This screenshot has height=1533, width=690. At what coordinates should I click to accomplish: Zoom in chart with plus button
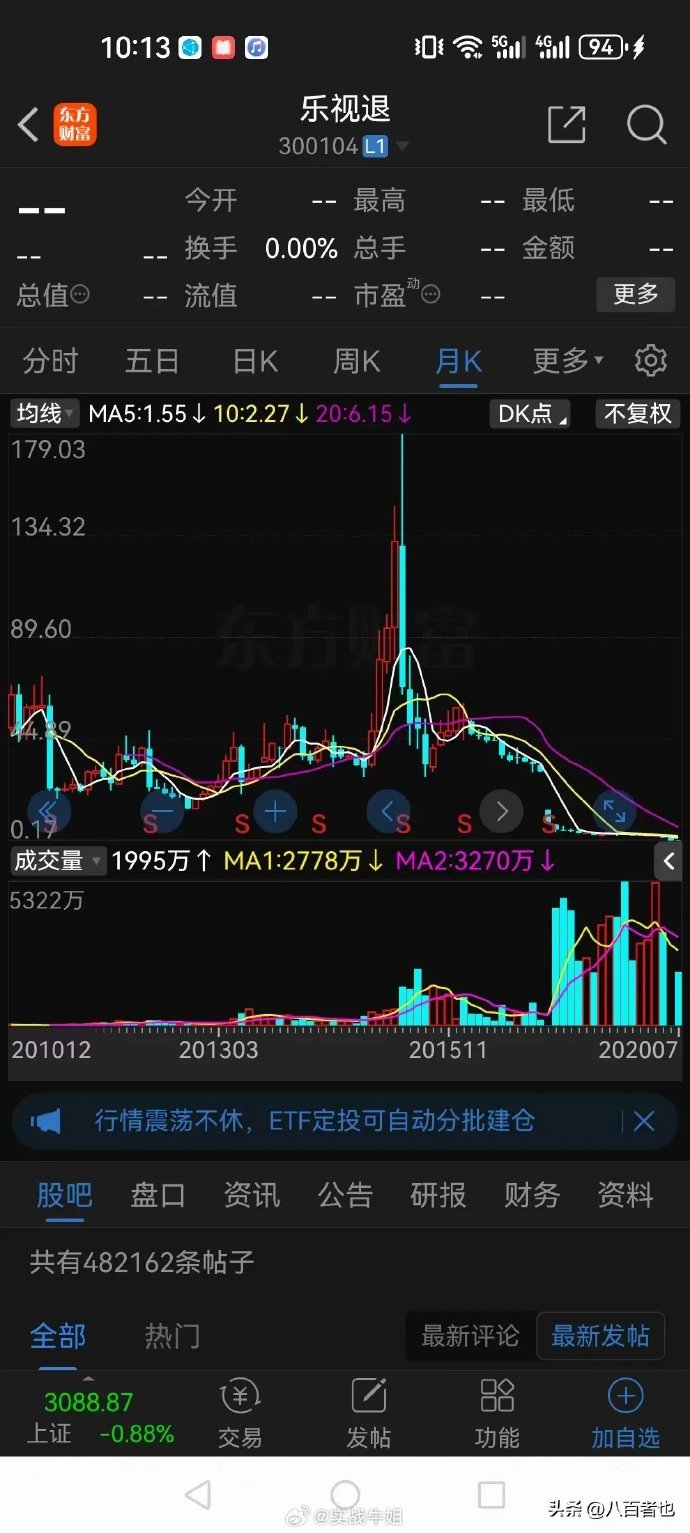pos(275,811)
